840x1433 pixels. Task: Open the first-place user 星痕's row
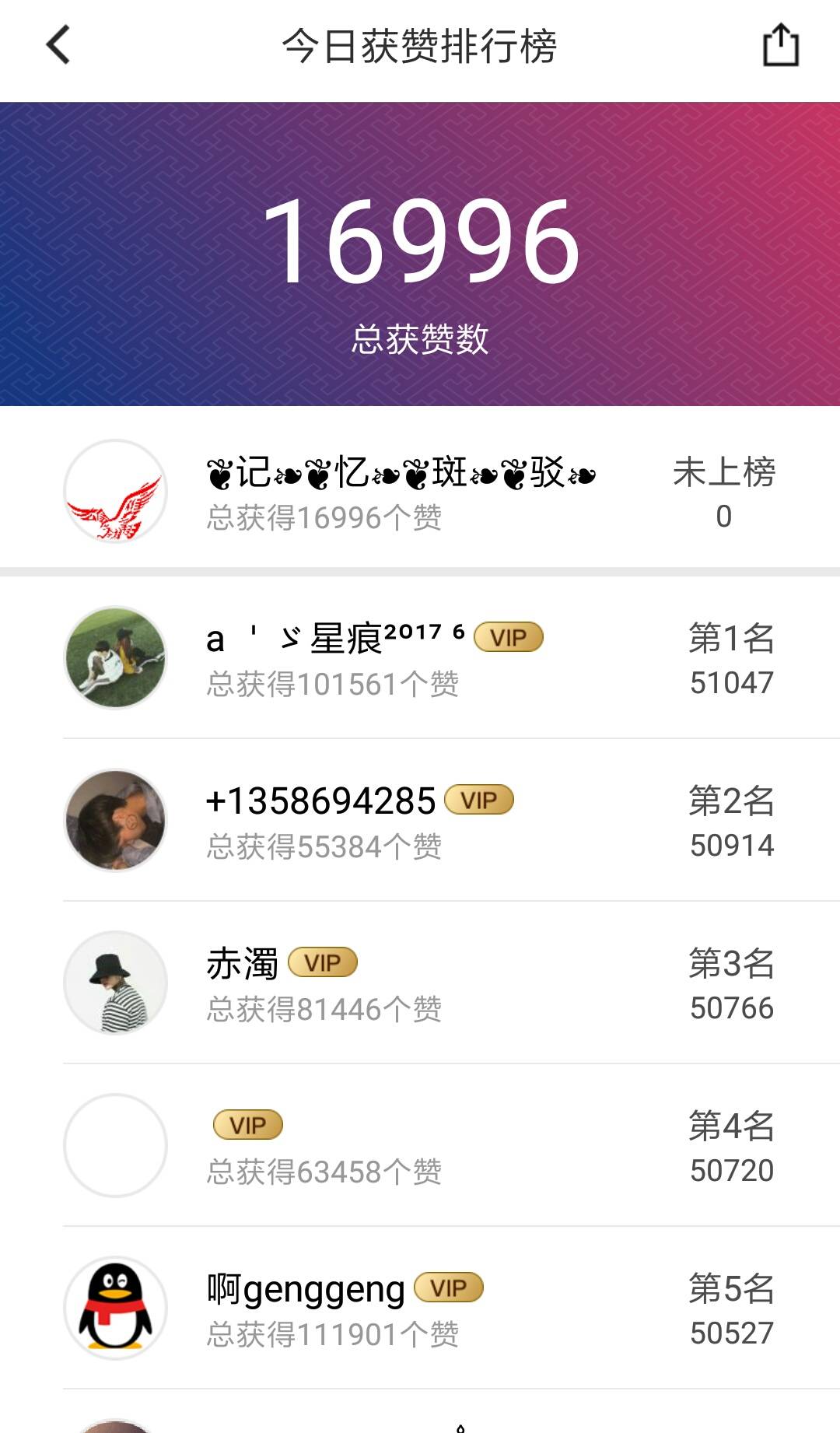[x=420, y=658]
